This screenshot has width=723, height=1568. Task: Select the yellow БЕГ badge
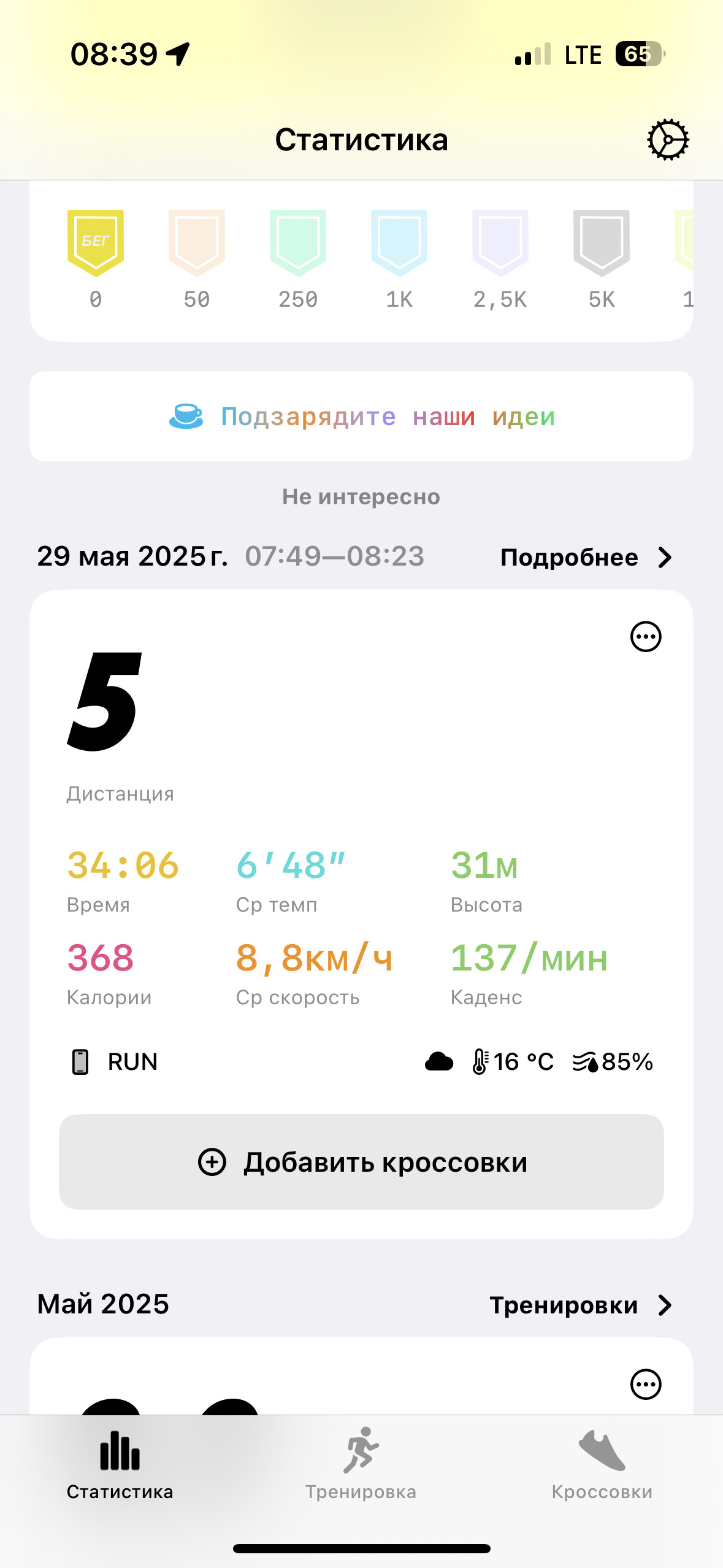(x=96, y=244)
